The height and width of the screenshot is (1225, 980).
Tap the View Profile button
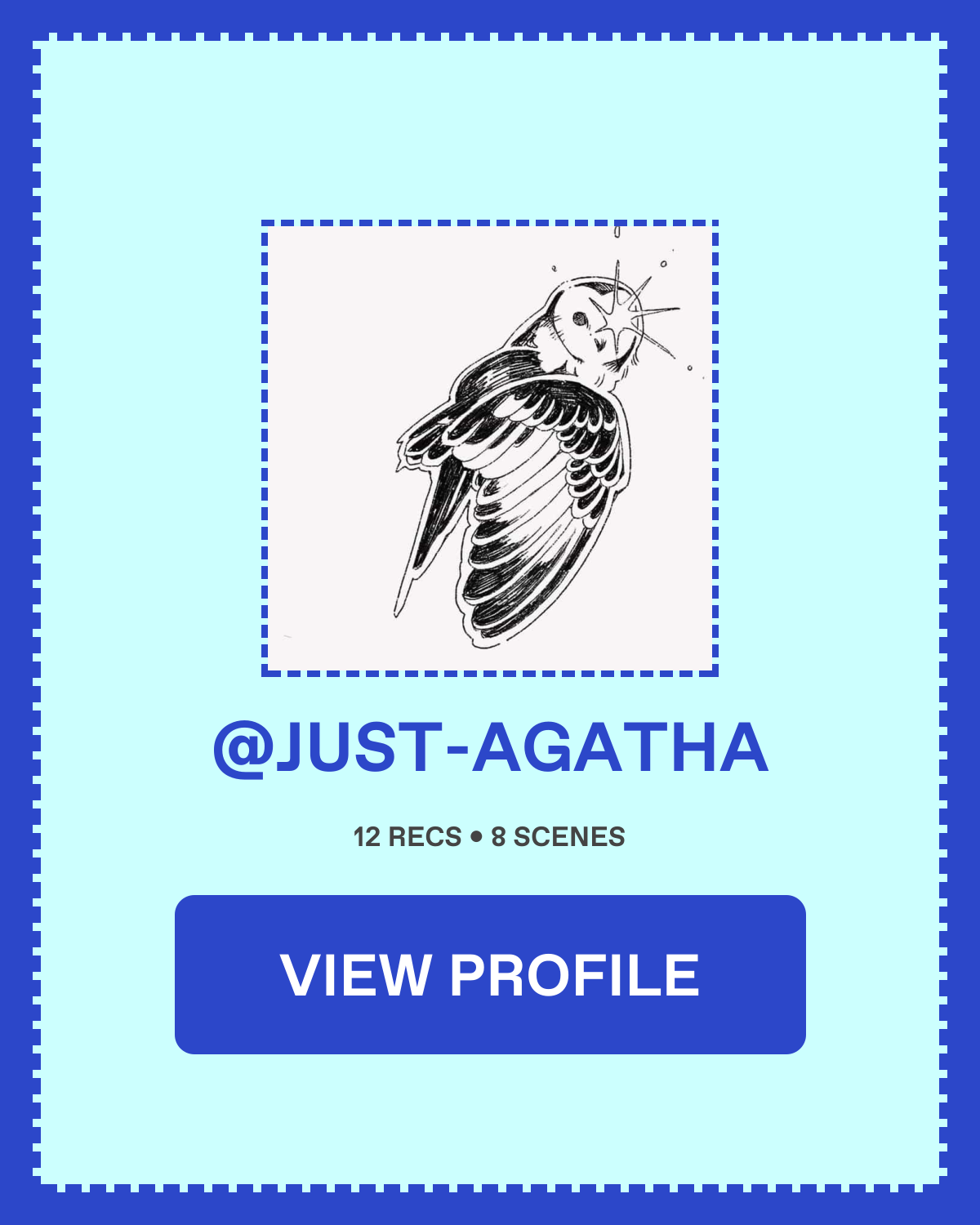490,974
